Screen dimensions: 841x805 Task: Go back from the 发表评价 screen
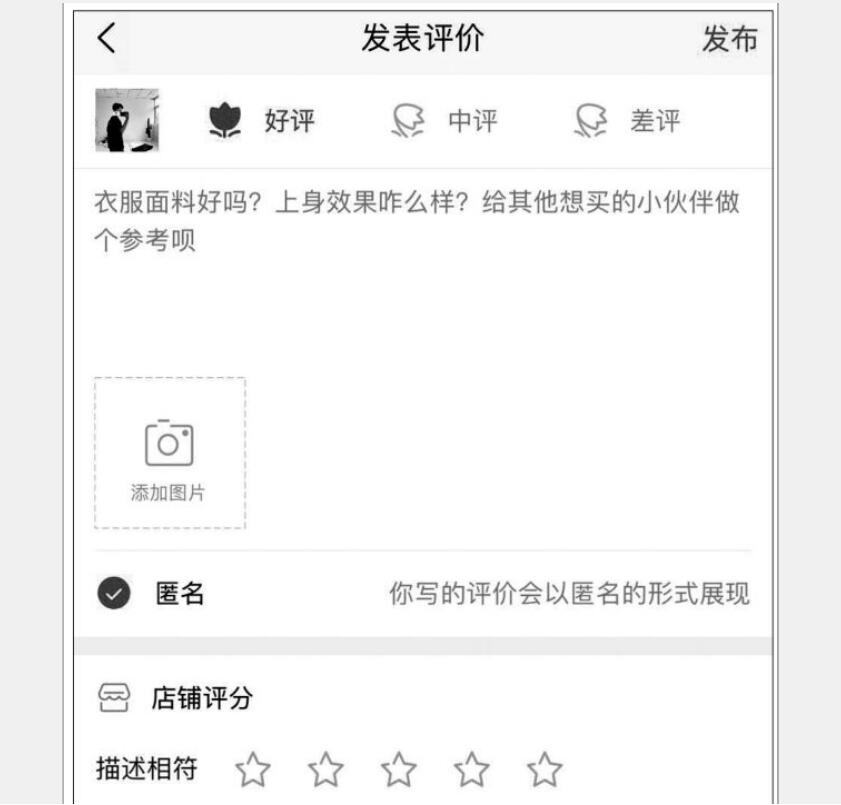106,39
